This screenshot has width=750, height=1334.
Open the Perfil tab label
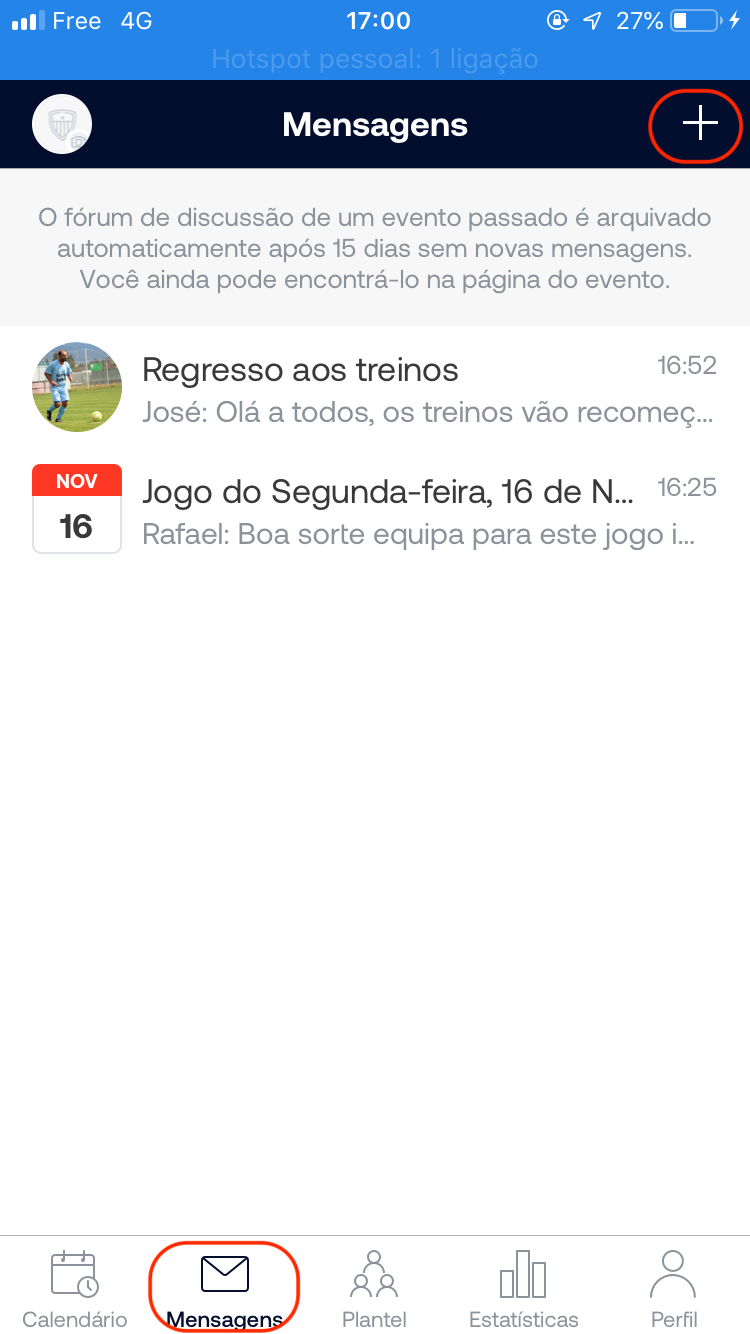click(673, 1318)
